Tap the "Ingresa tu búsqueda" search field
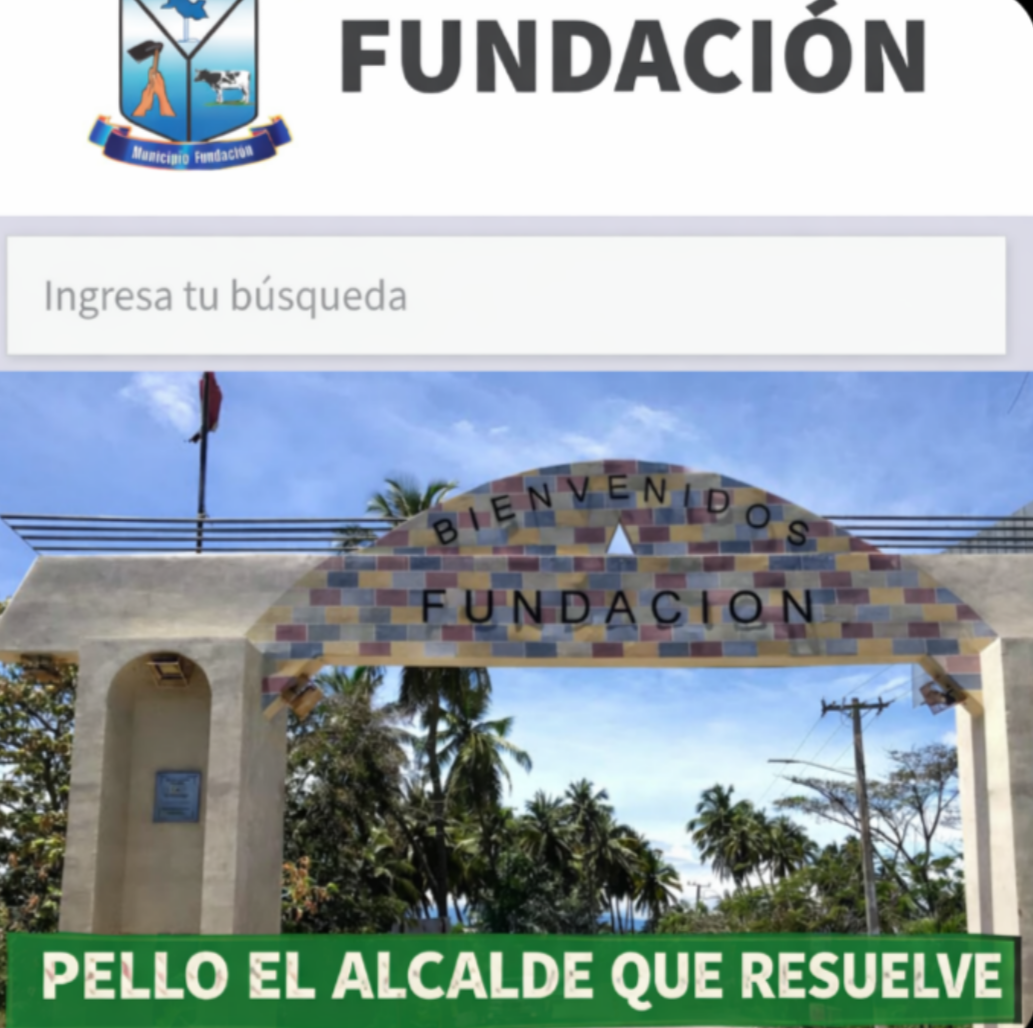This screenshot has height=1028, width=1033. tap(506, 296)
